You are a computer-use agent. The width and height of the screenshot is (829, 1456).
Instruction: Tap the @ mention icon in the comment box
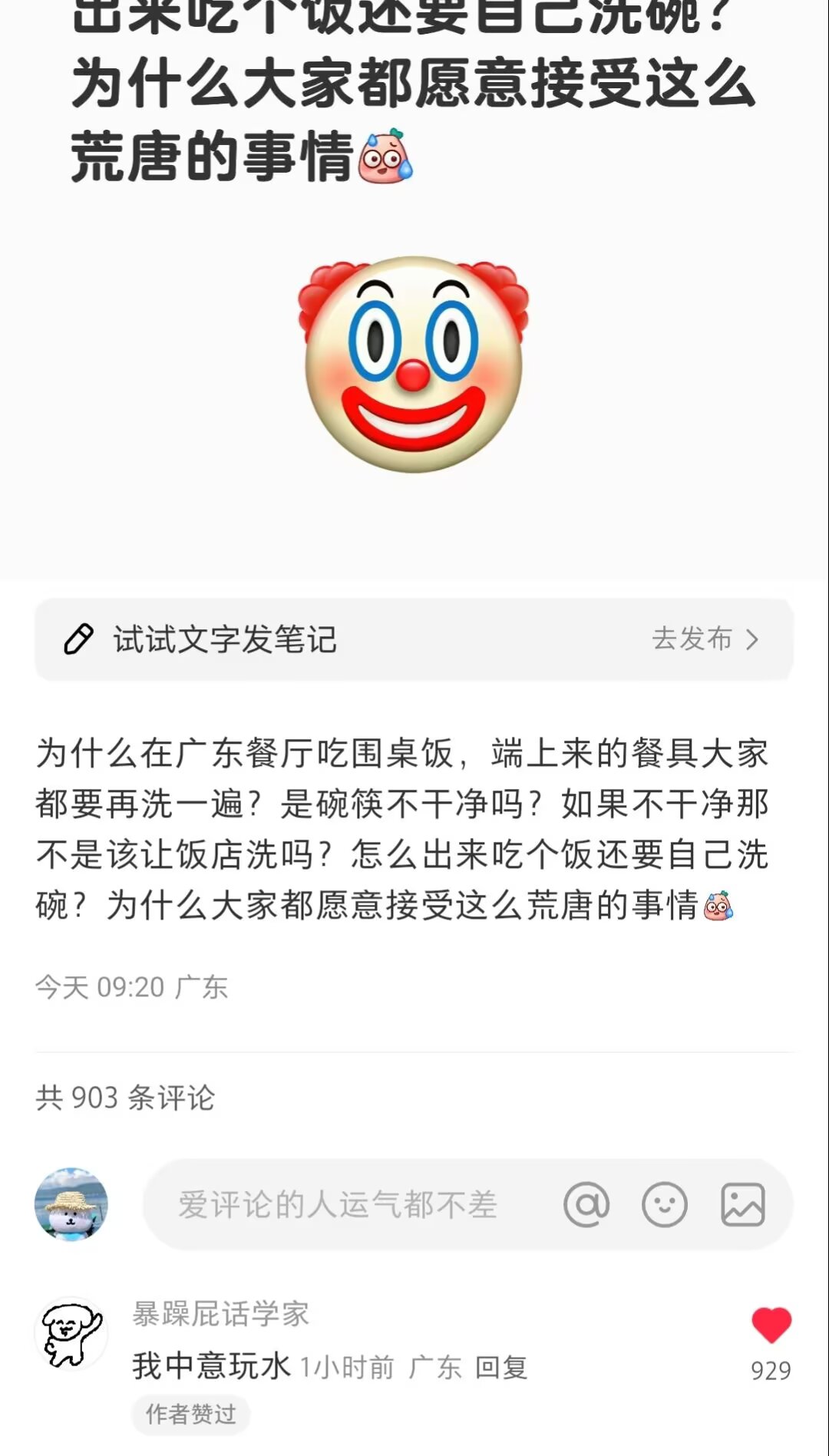(586, 1204)
